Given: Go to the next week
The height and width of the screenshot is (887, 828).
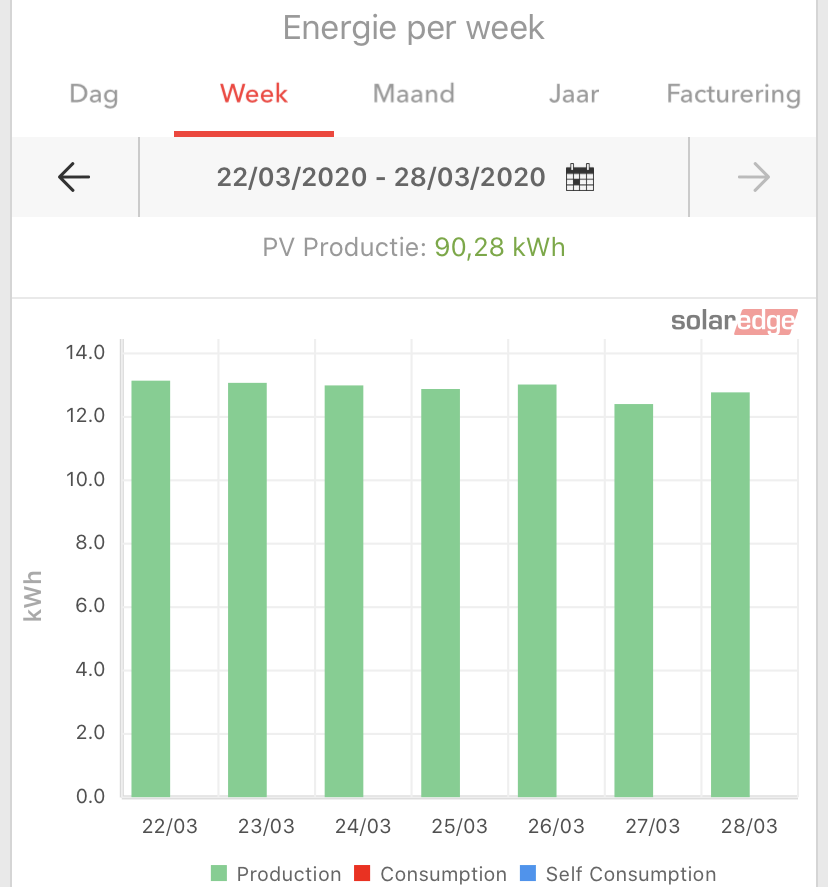Looking at the screenshot, I should [754, 178].
